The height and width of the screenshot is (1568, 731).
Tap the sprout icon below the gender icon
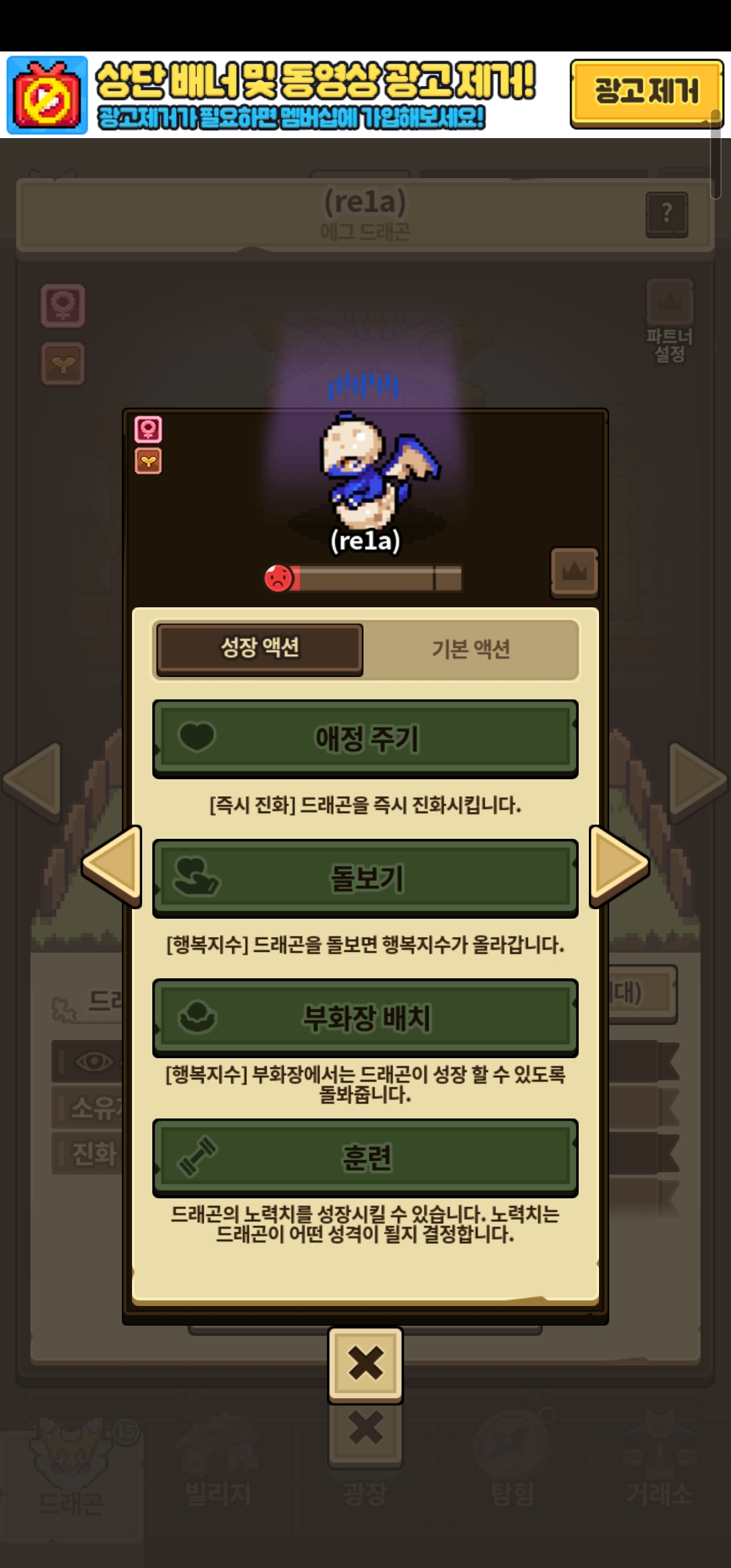click(148, 461)
